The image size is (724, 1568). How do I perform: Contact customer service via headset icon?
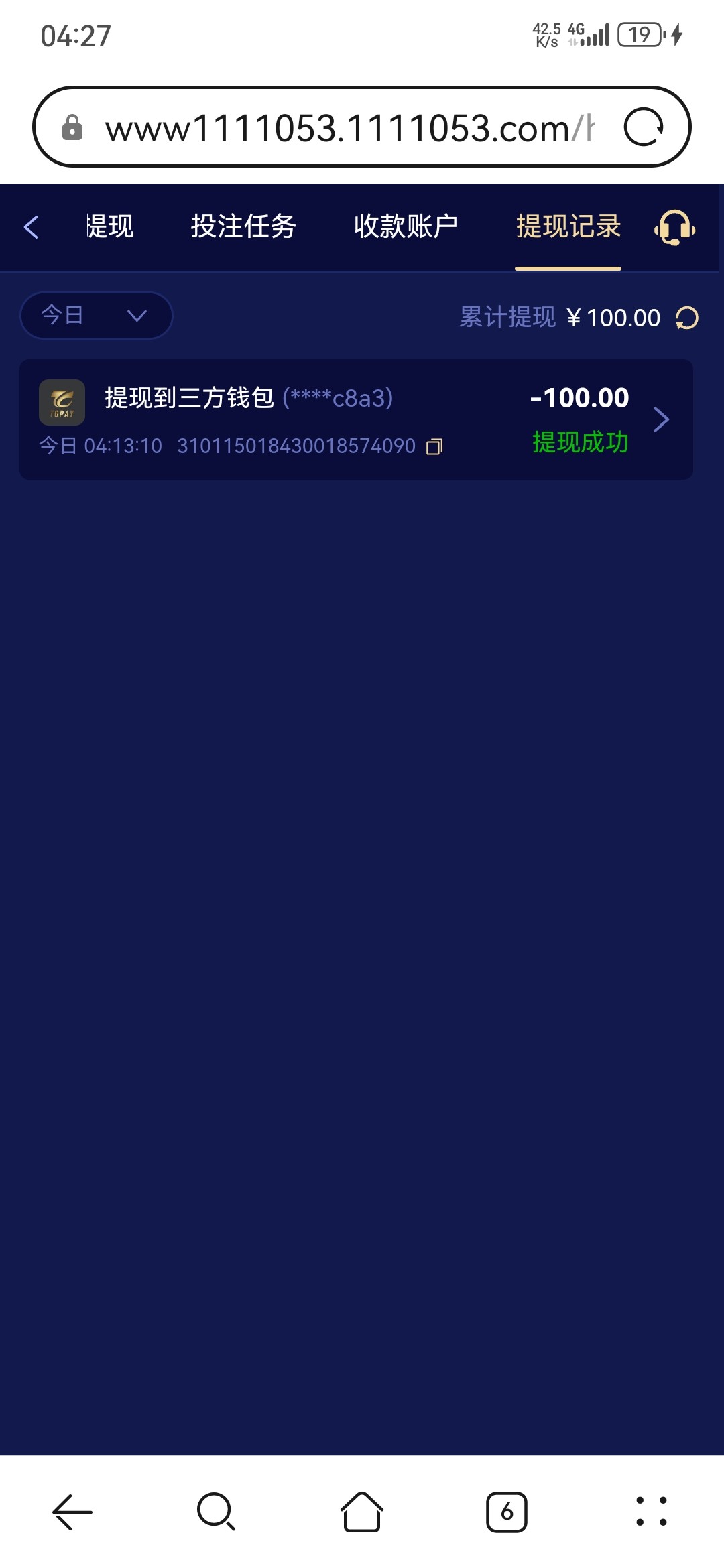[x=674, y=228]
